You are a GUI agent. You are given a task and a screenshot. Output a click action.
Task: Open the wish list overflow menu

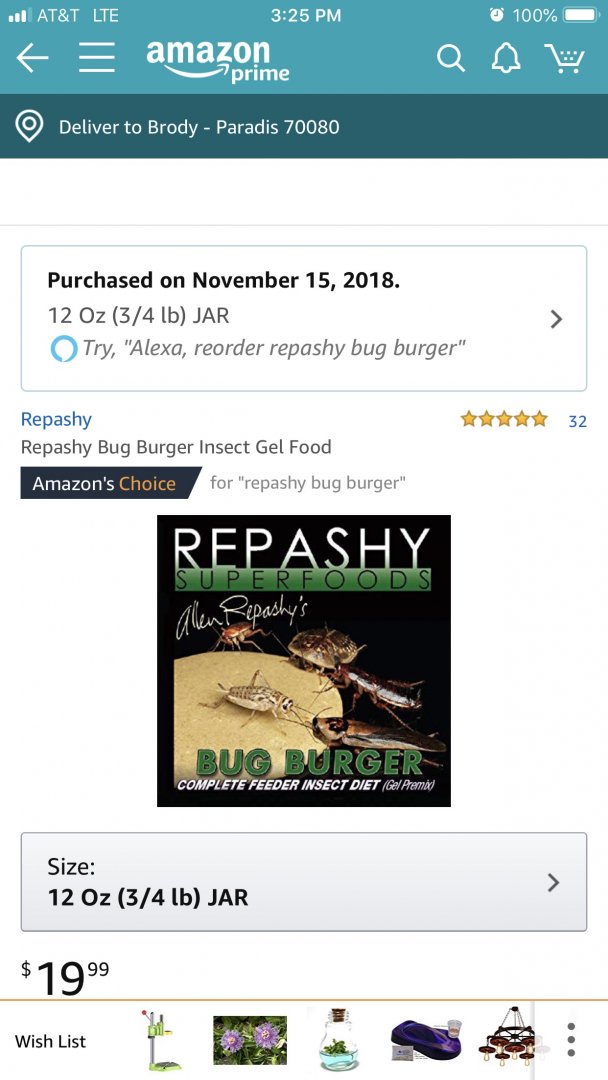(x=571, y=1040)
